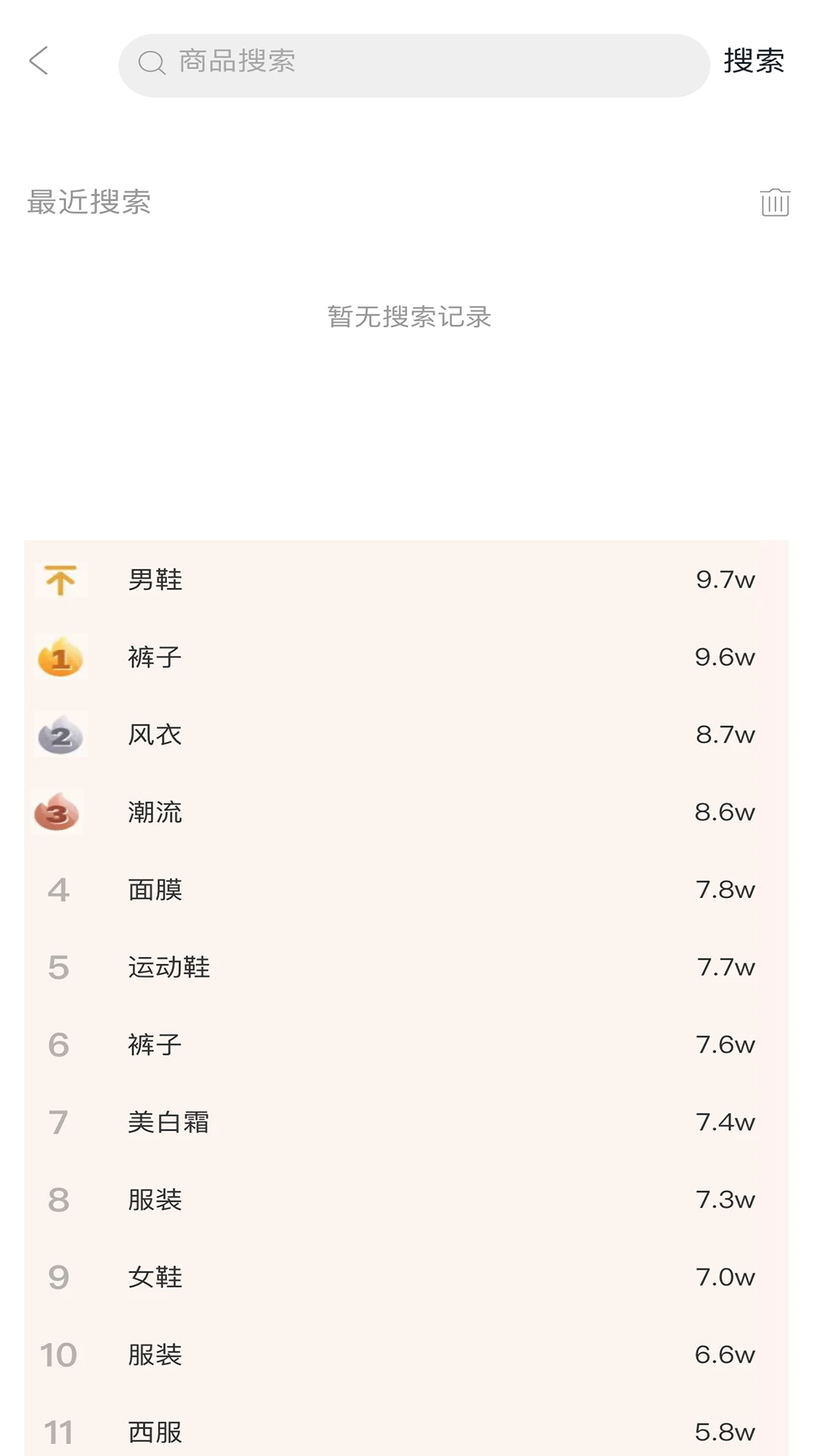Click the top-rank crown badge next to 男鞋
Viewport: 819px width, 1456px height.
(61, 579)
